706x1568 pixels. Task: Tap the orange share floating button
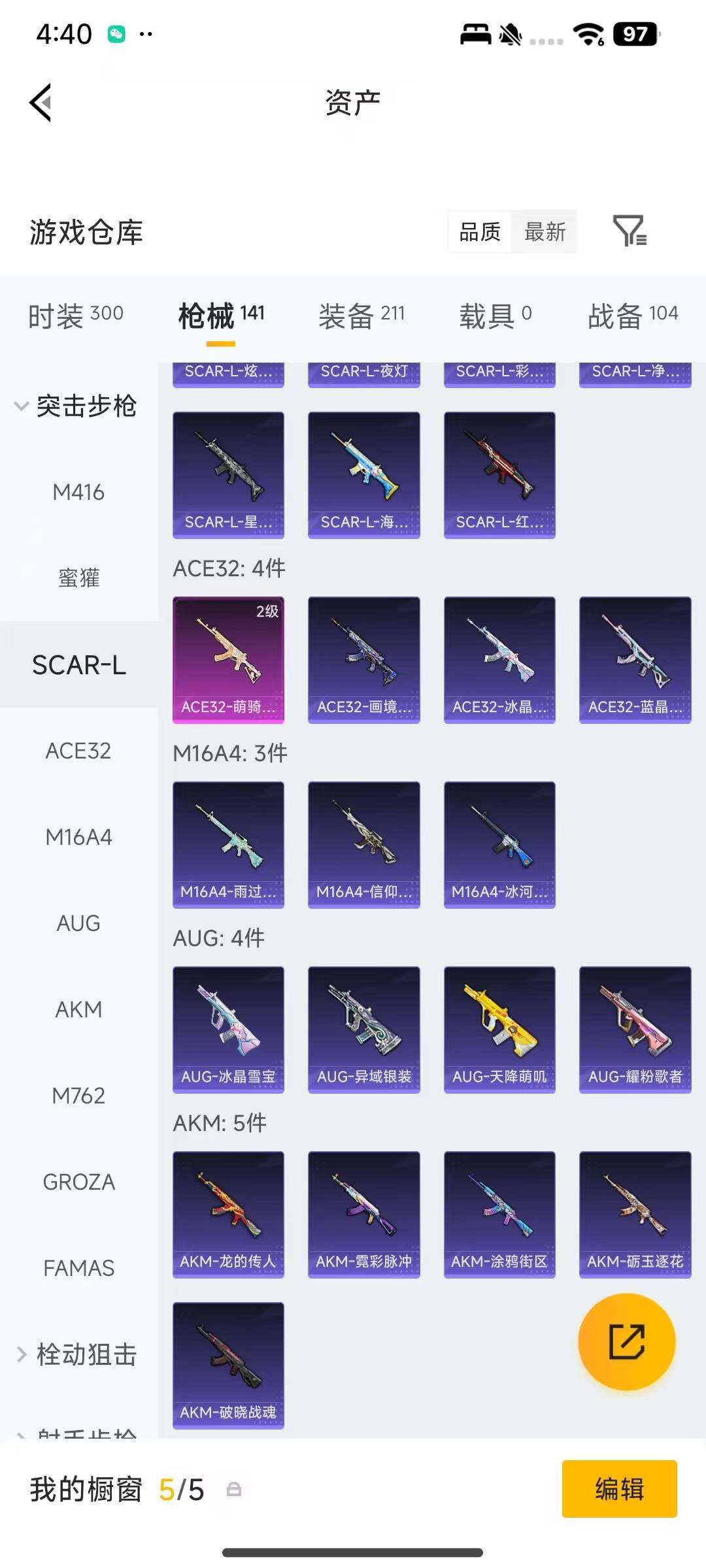[x=626, y=1341]
